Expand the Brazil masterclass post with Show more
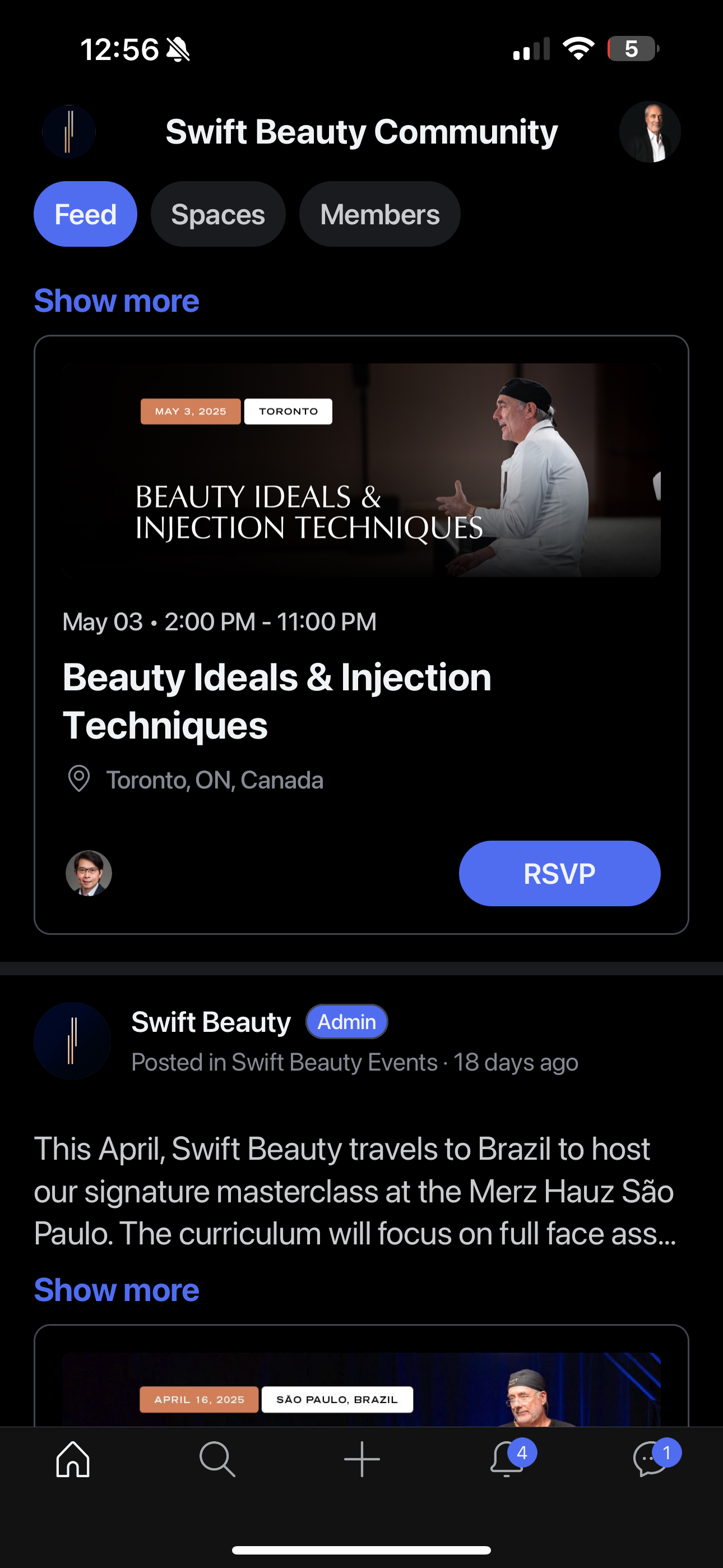The image size is (723, 1568). (116, 1290)
